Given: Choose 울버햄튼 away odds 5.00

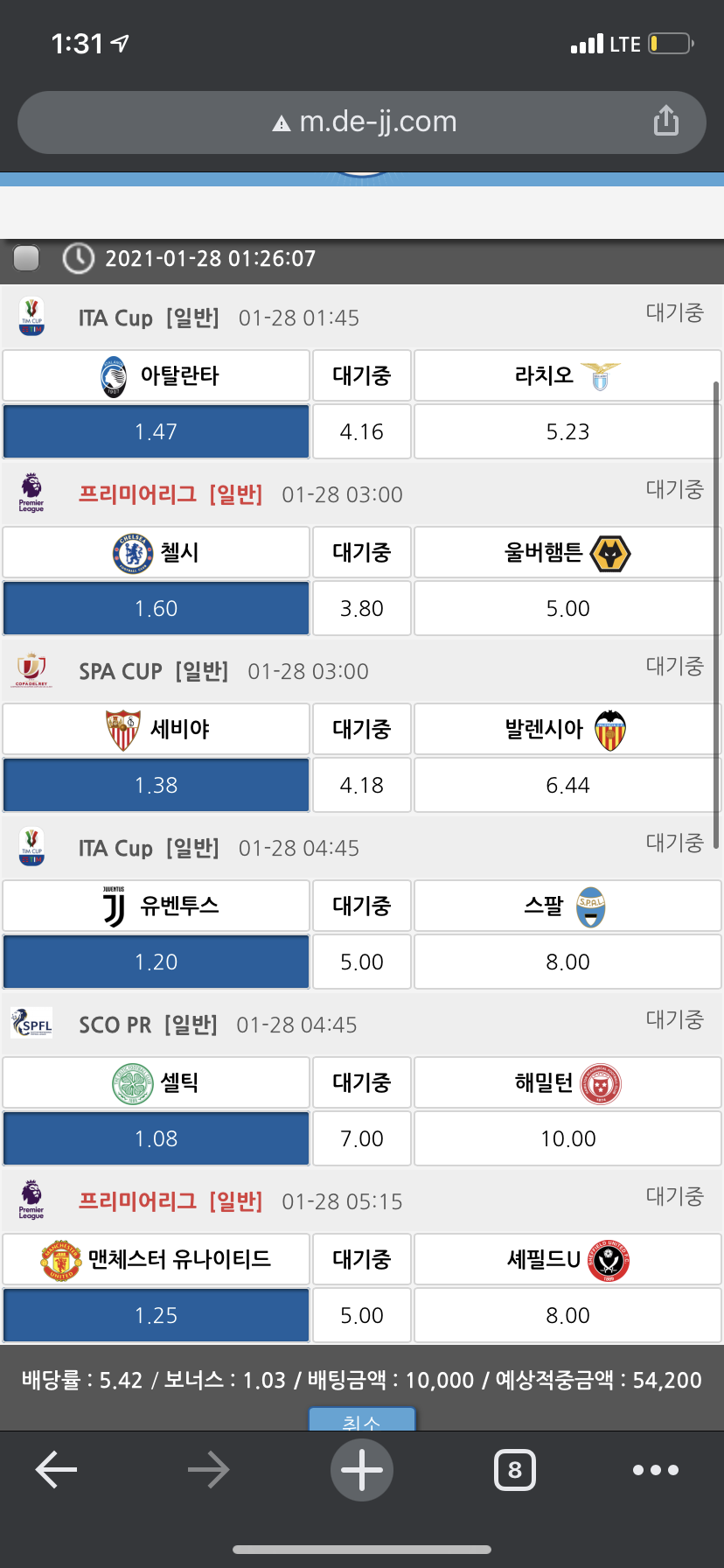Looking at the screenshot, I should pyautogui.click(x=567, y=608).
